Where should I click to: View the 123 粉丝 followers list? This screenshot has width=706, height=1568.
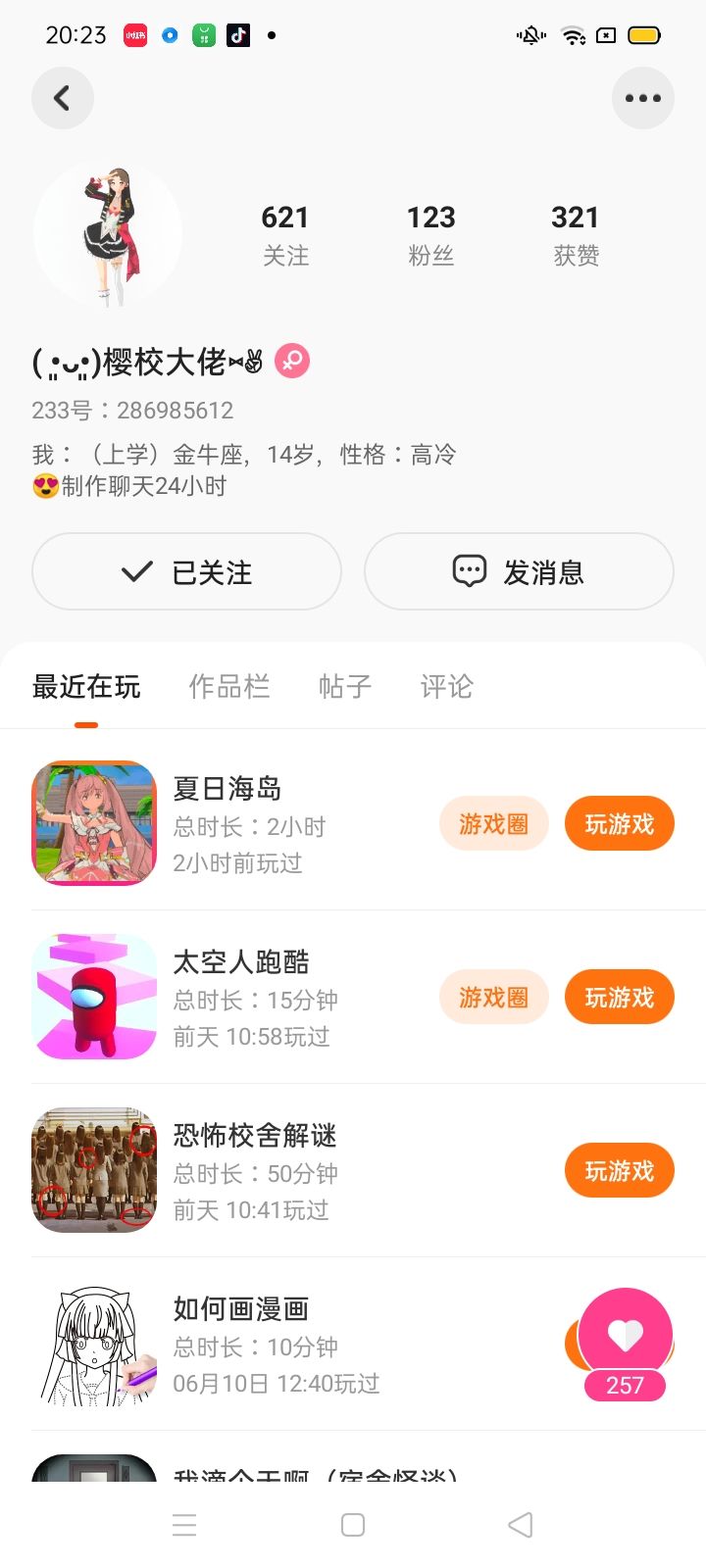431,235
